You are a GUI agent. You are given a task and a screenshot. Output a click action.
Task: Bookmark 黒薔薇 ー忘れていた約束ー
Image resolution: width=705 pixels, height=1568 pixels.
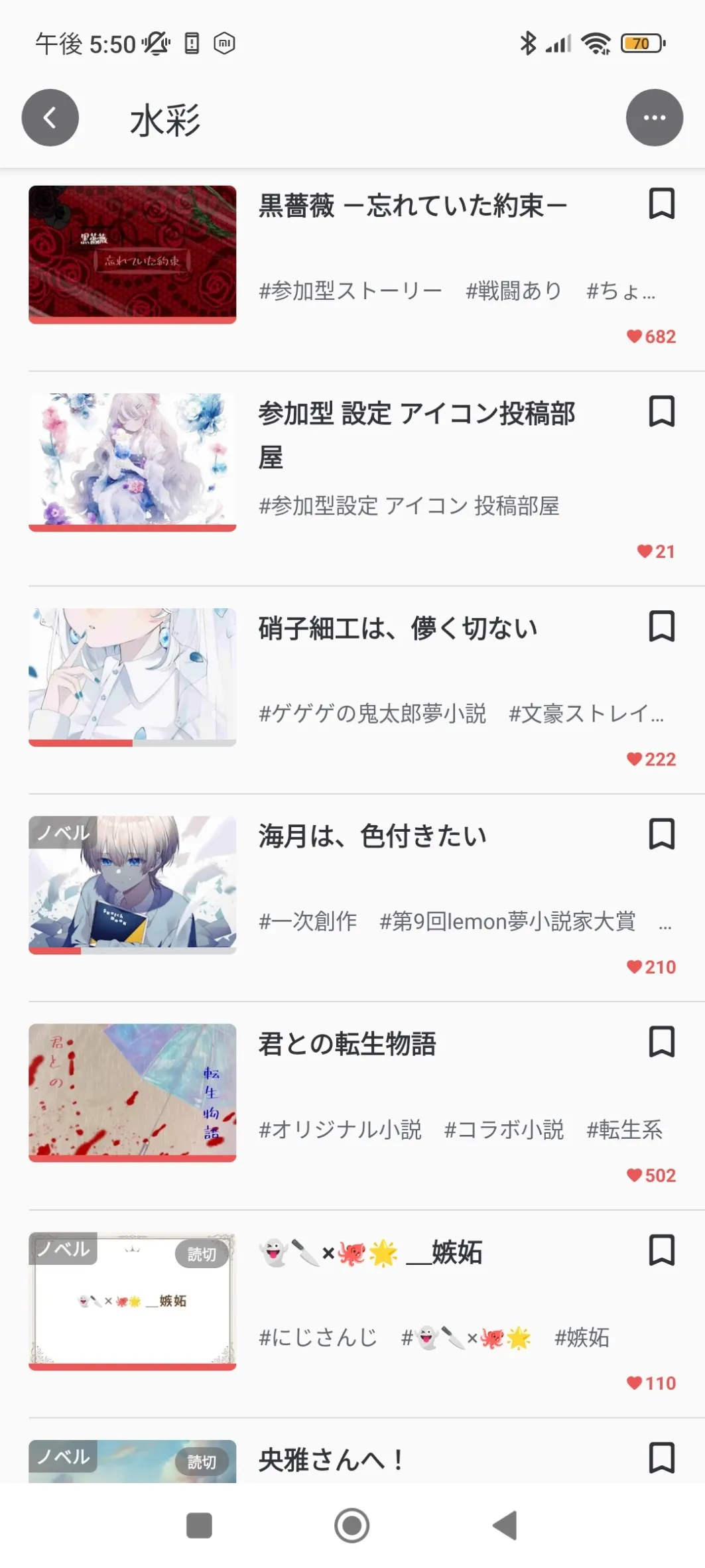661,204
